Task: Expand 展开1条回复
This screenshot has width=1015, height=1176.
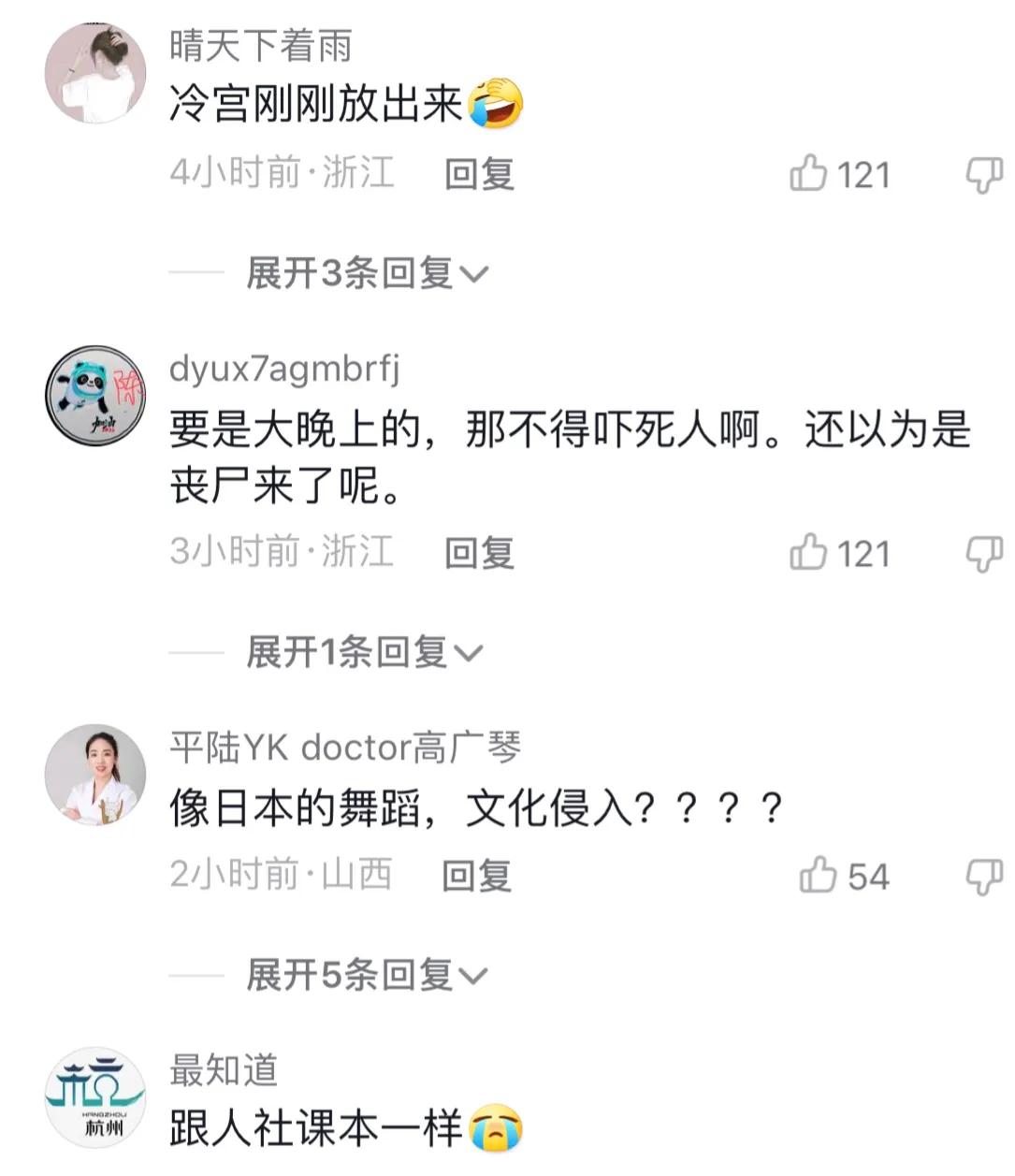Action: 363,652
